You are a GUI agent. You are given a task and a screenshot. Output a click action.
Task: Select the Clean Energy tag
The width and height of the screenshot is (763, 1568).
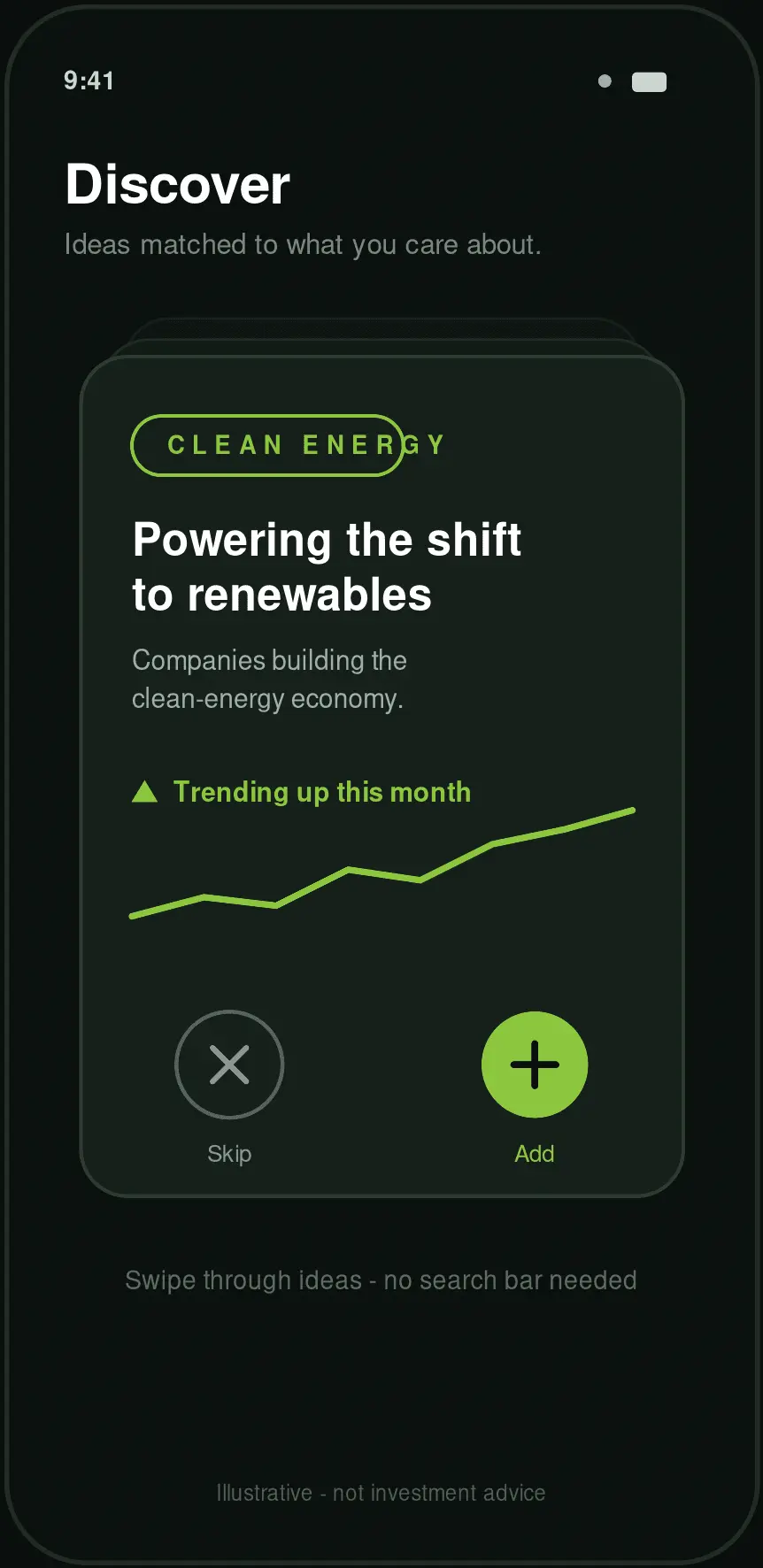click(x=267, y=445)
